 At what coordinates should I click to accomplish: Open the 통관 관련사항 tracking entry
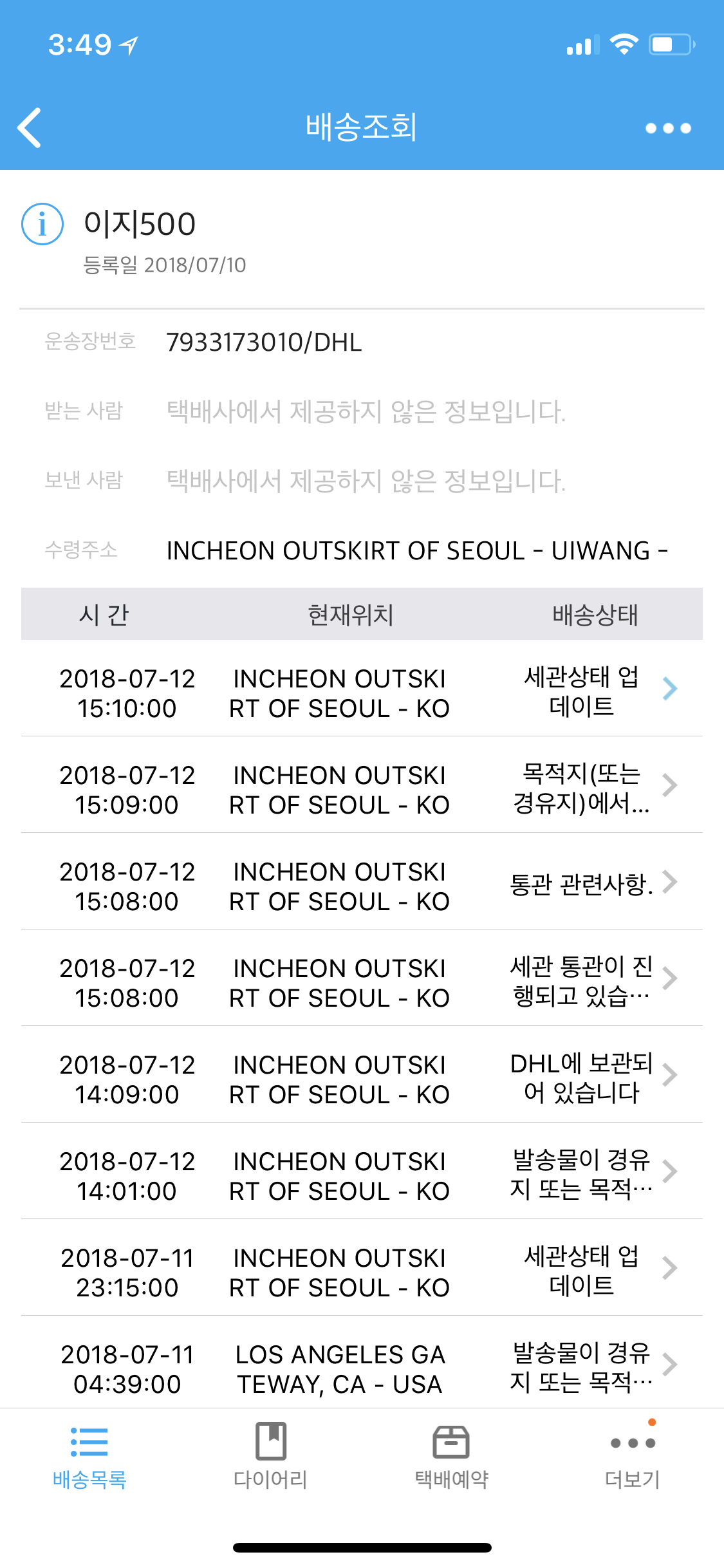[x=362, y=882]
